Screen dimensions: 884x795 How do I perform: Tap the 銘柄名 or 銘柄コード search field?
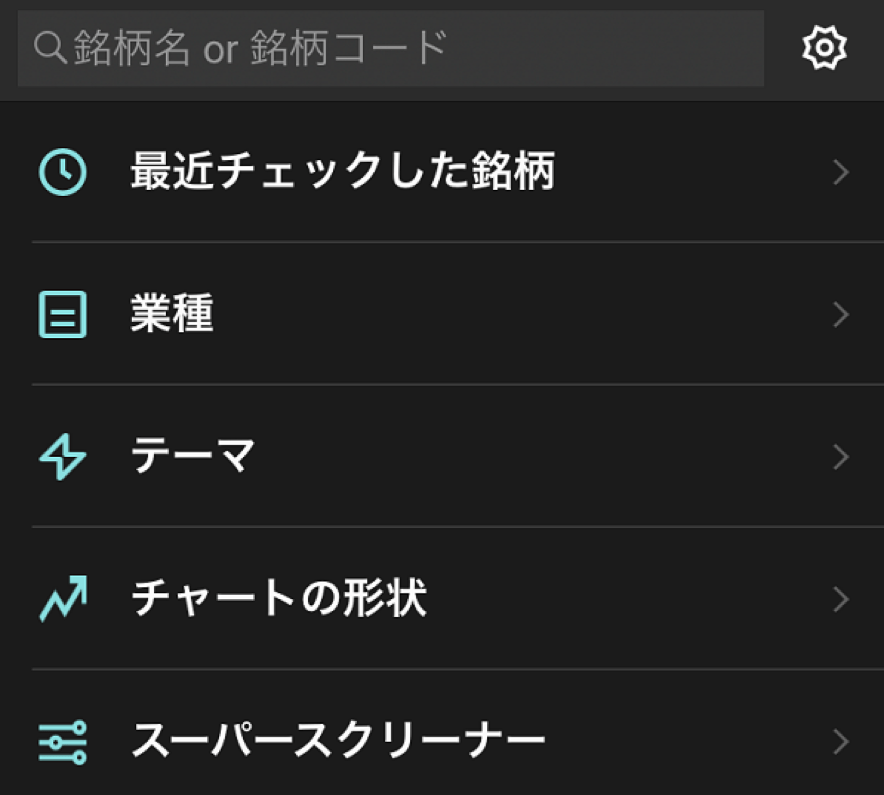(390, 48)
